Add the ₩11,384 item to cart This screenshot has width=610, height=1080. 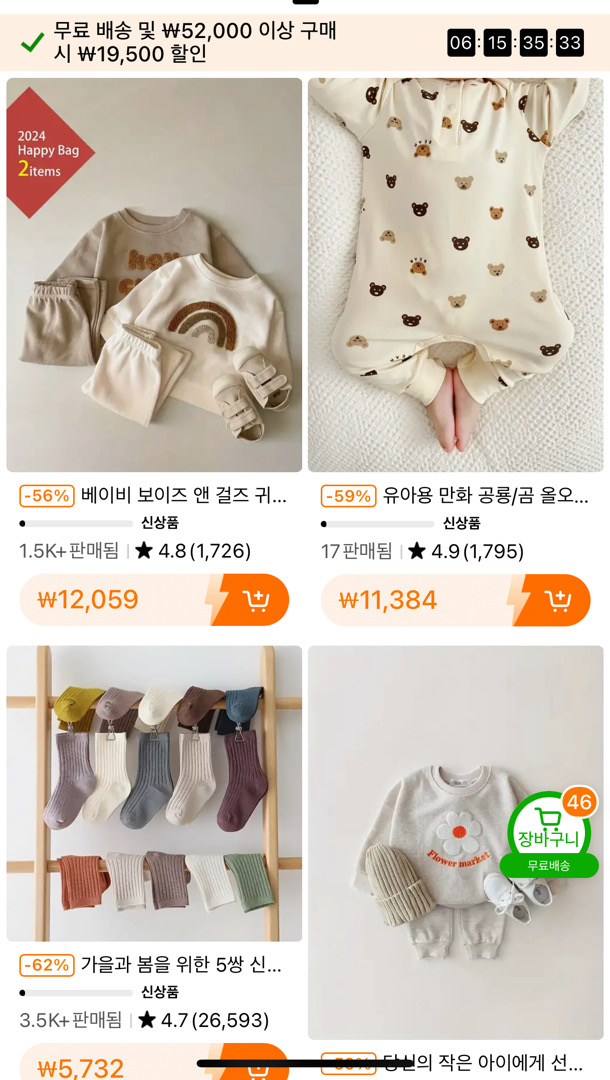pyautogui.click(x=557, y=600)
